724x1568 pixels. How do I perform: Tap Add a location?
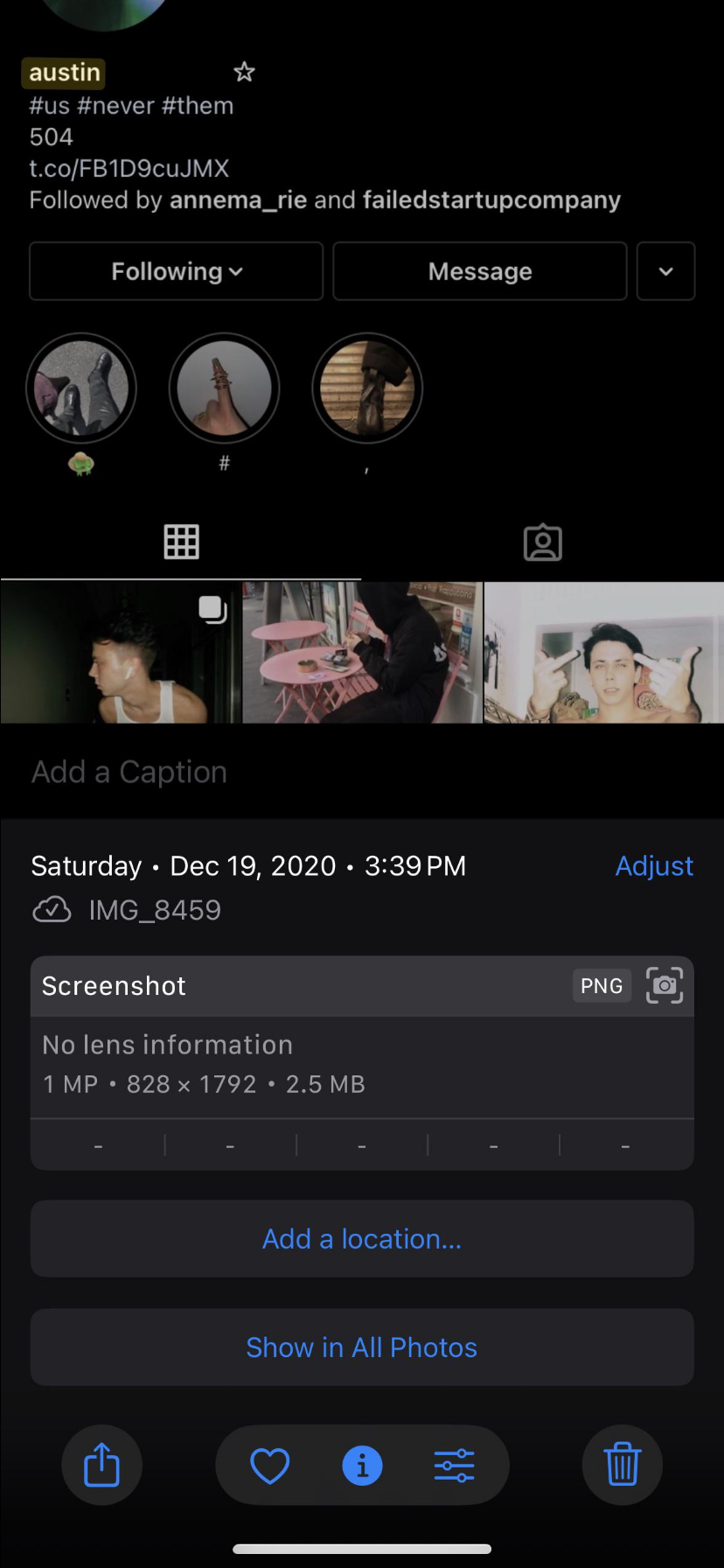pos(362,1238)
